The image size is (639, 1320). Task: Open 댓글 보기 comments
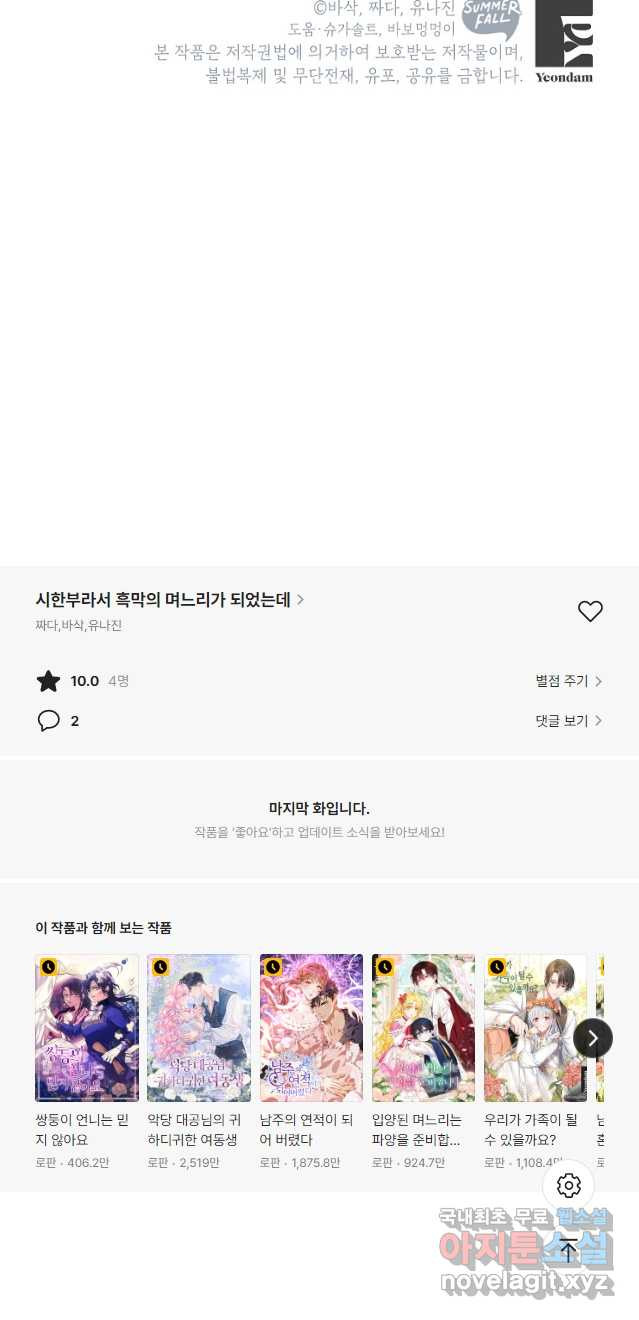tap(568, 720)
